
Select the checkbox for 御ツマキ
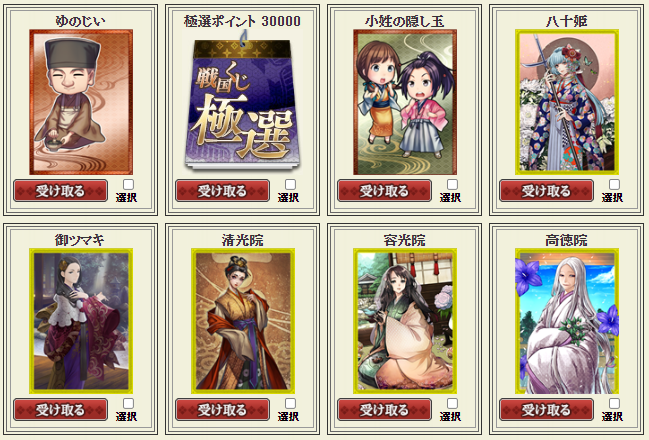point(128,404)
